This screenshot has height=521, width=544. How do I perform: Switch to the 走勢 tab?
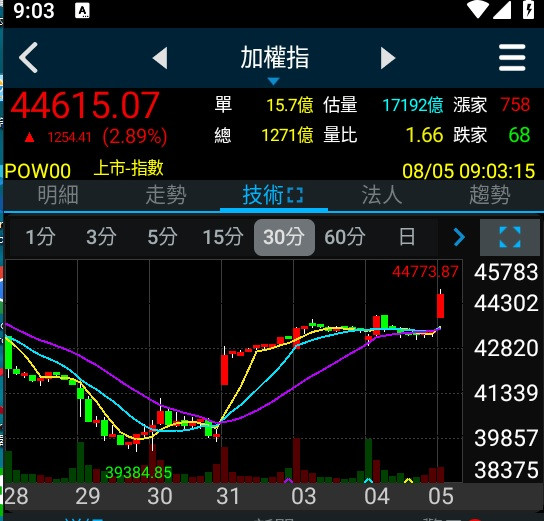click(x=166, y=195)
